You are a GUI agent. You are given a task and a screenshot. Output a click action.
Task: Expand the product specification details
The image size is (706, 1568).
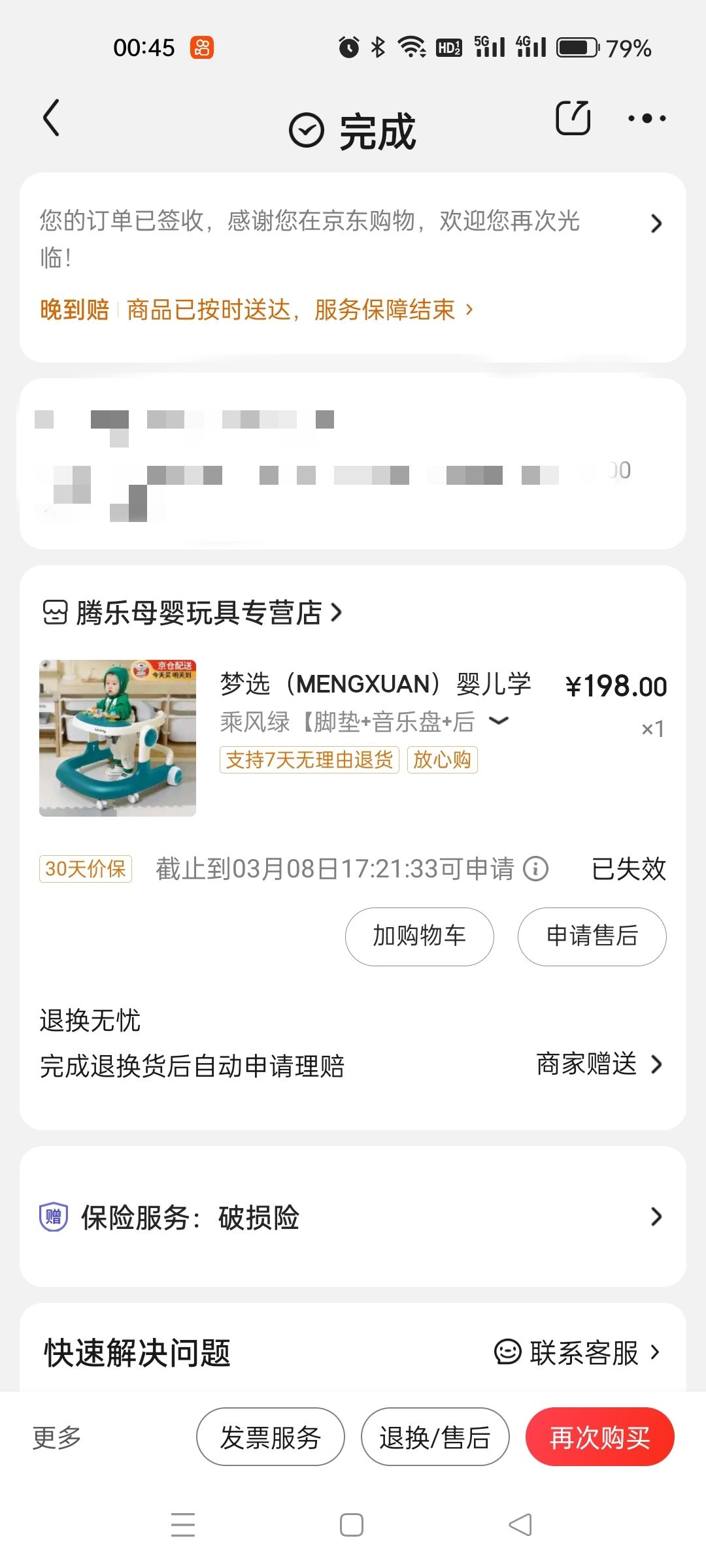click(499, 721)
